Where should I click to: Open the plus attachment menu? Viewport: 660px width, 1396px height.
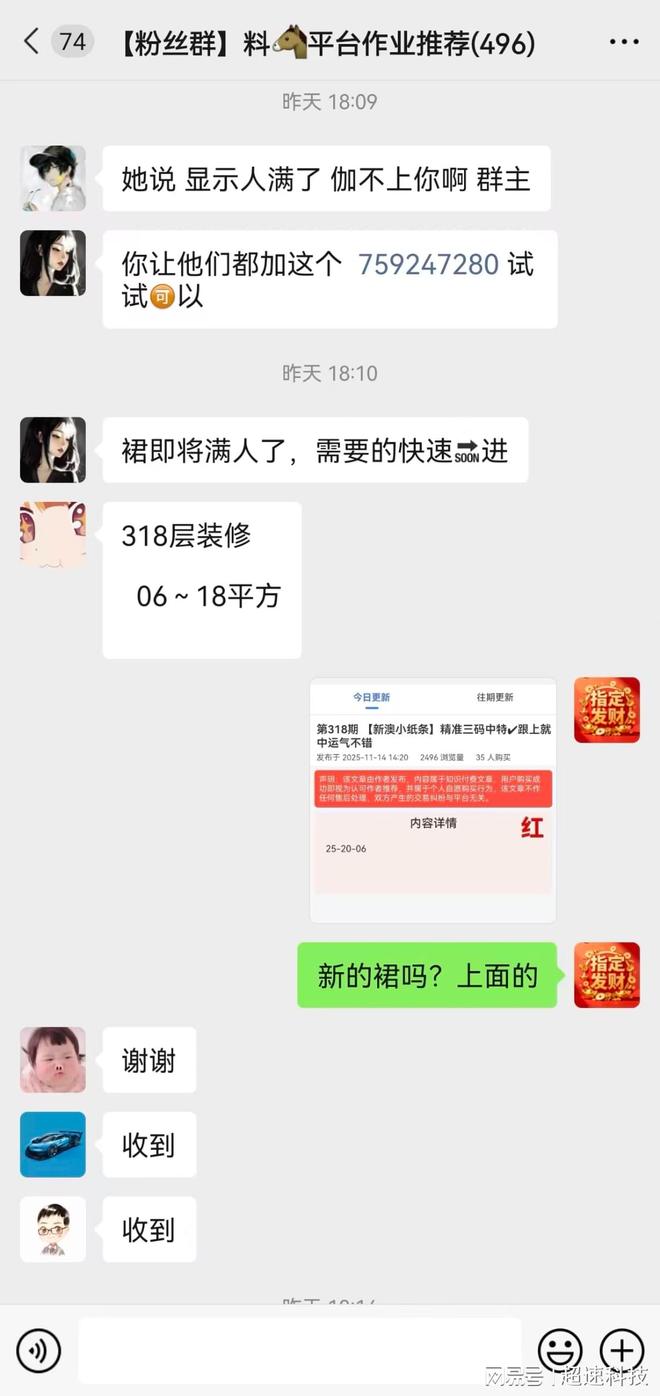621,1351
